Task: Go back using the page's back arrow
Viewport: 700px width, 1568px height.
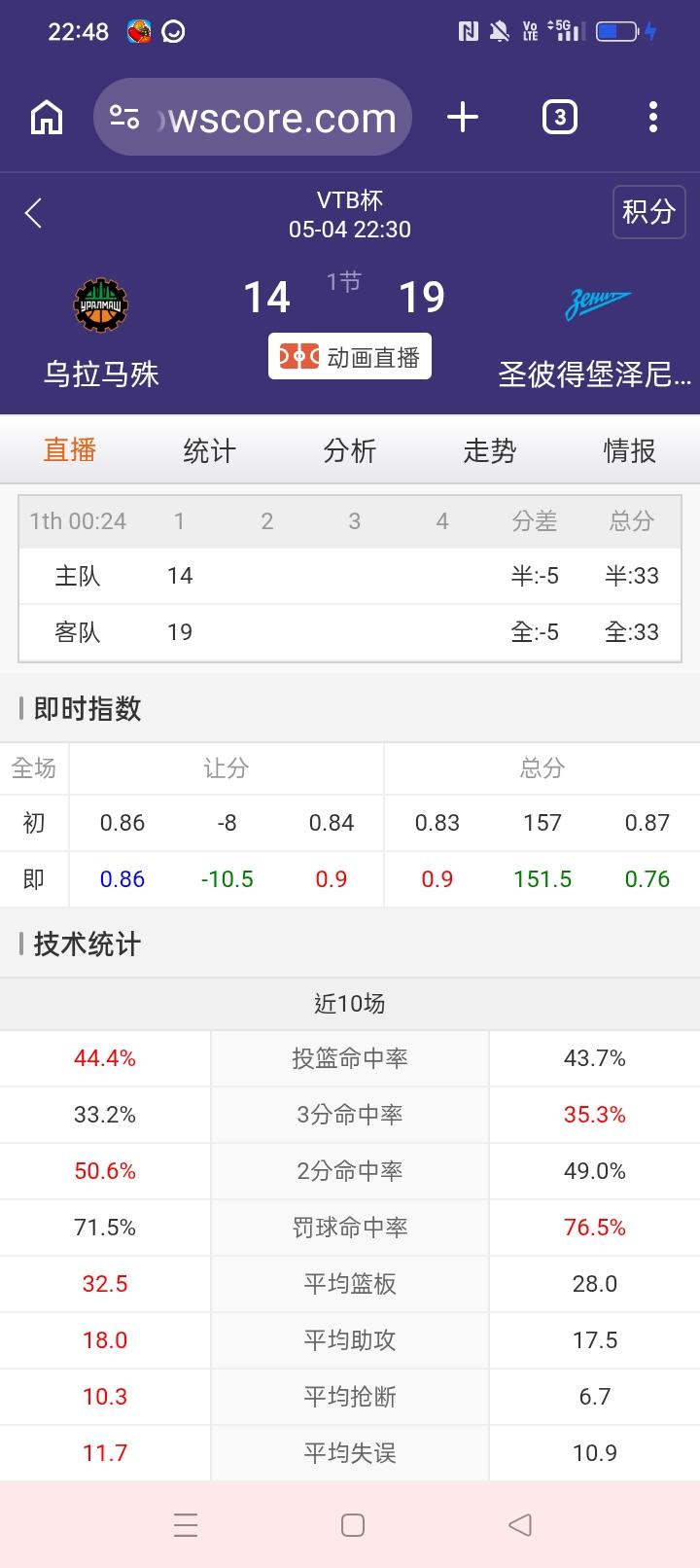Action: click(x=34, y=213)
